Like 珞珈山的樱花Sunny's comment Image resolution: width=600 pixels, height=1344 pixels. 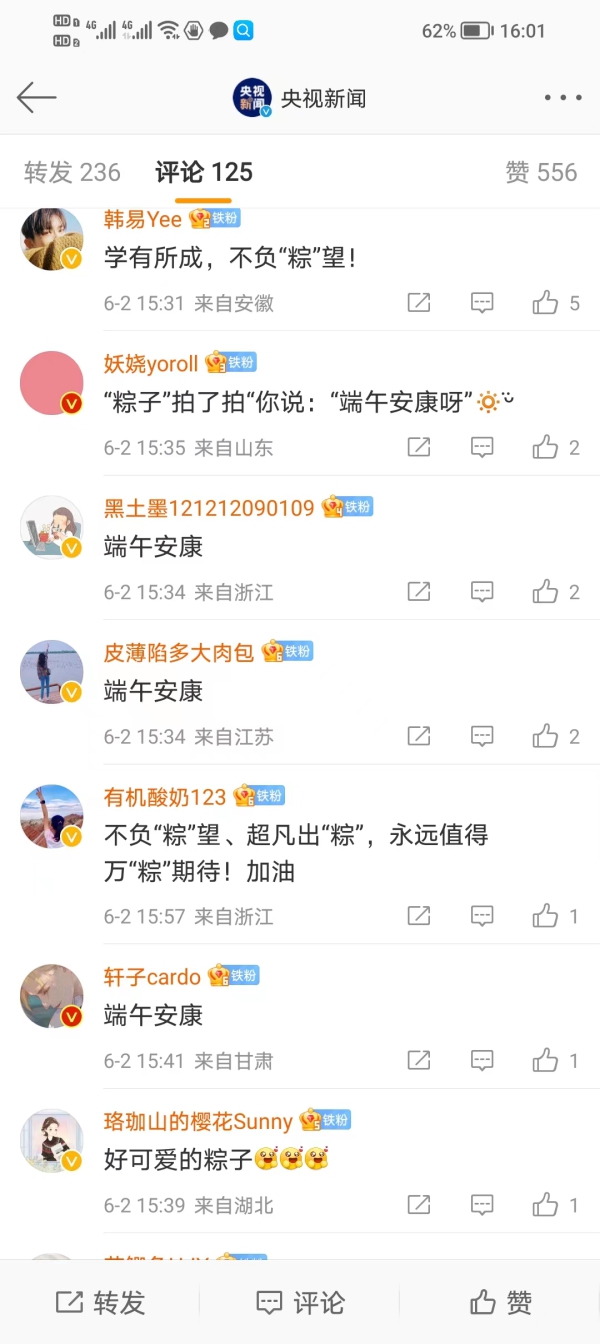tap(546, 1205)
